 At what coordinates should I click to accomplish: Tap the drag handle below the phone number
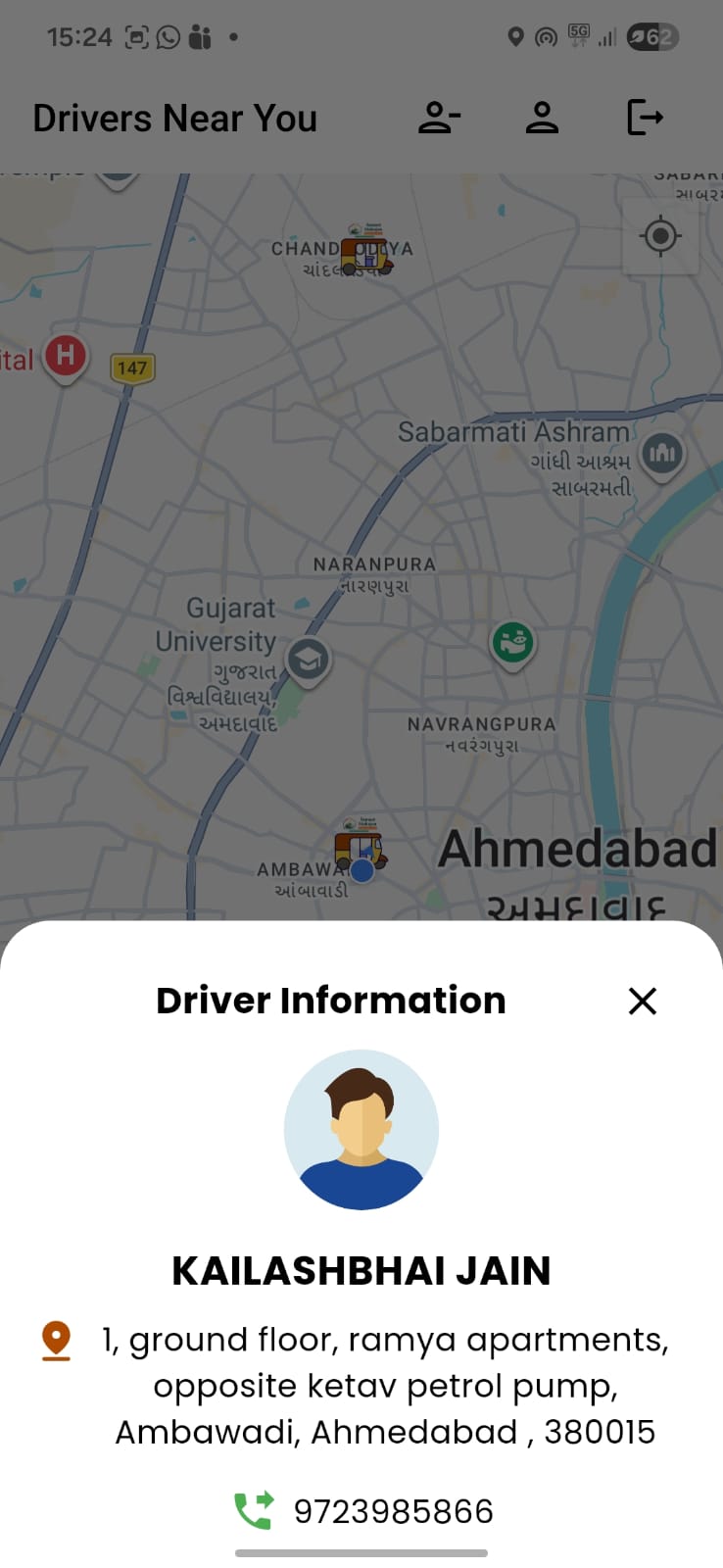(x=361, y=1553)
